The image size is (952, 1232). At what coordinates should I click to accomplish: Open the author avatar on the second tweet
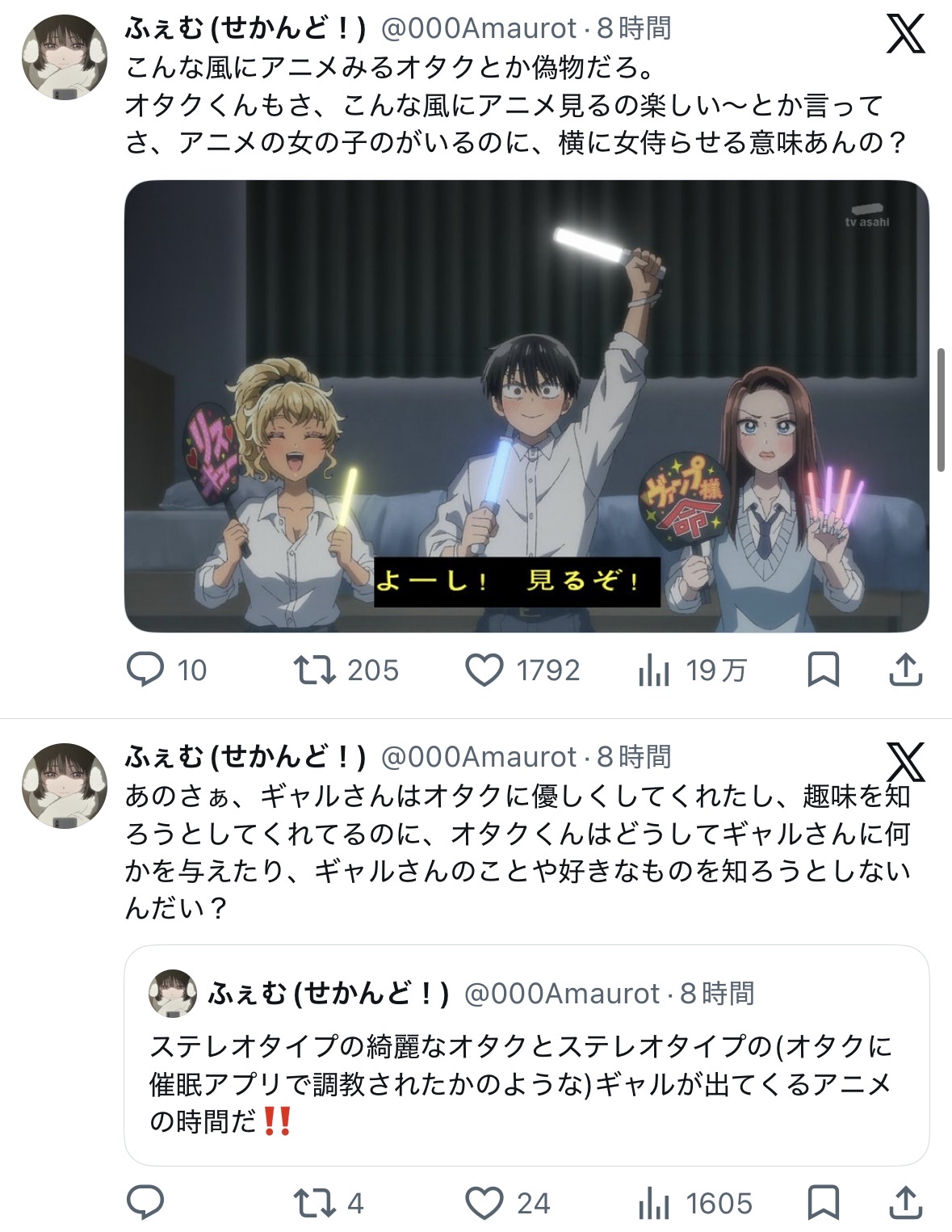pyautogui.click(x=64, y=785)
